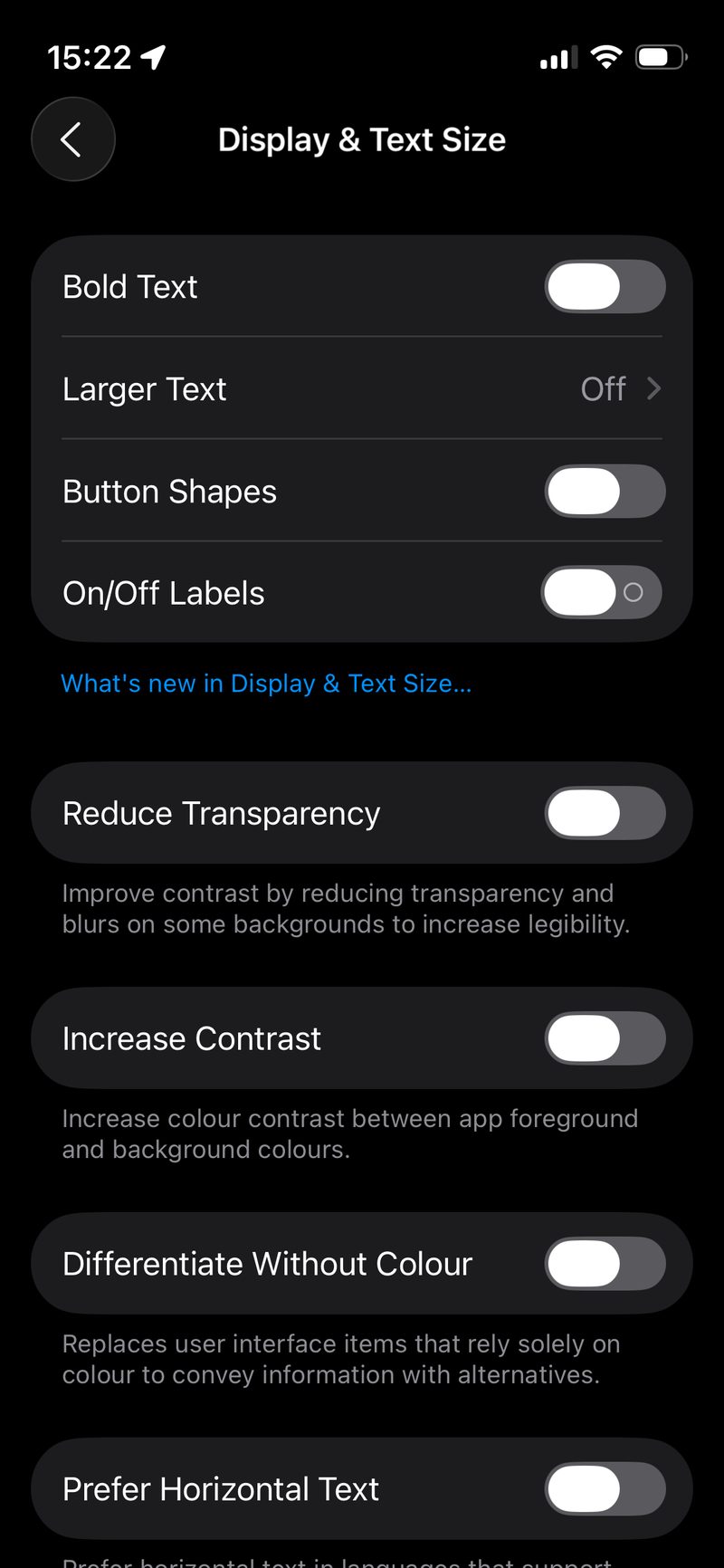Turn on Button Shapes
Image resolution: width=724 pixels, height=1568 pixels.
point(605,492)
